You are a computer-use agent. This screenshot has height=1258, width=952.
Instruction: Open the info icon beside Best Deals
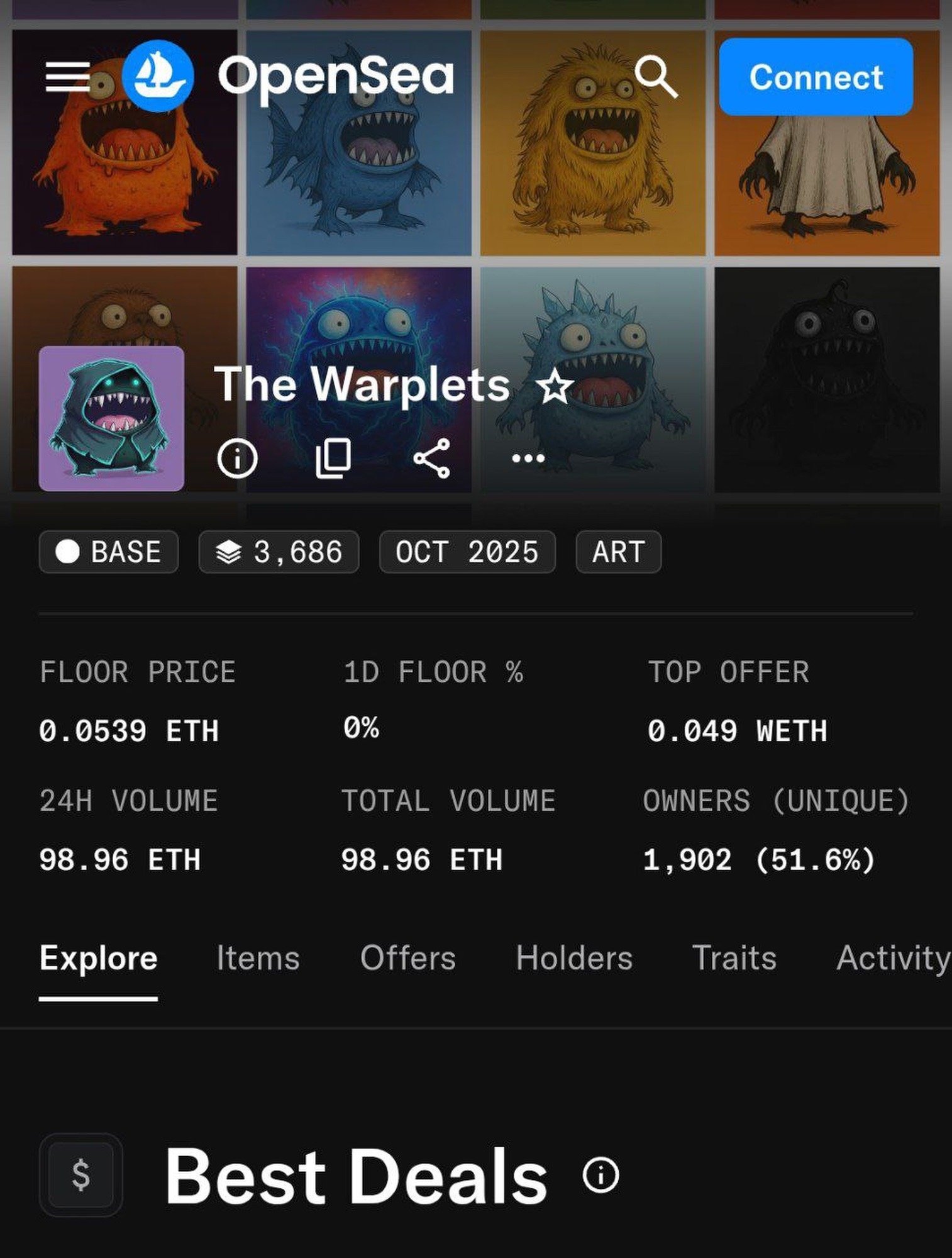pyautogui.click(x=601, y=1174)
